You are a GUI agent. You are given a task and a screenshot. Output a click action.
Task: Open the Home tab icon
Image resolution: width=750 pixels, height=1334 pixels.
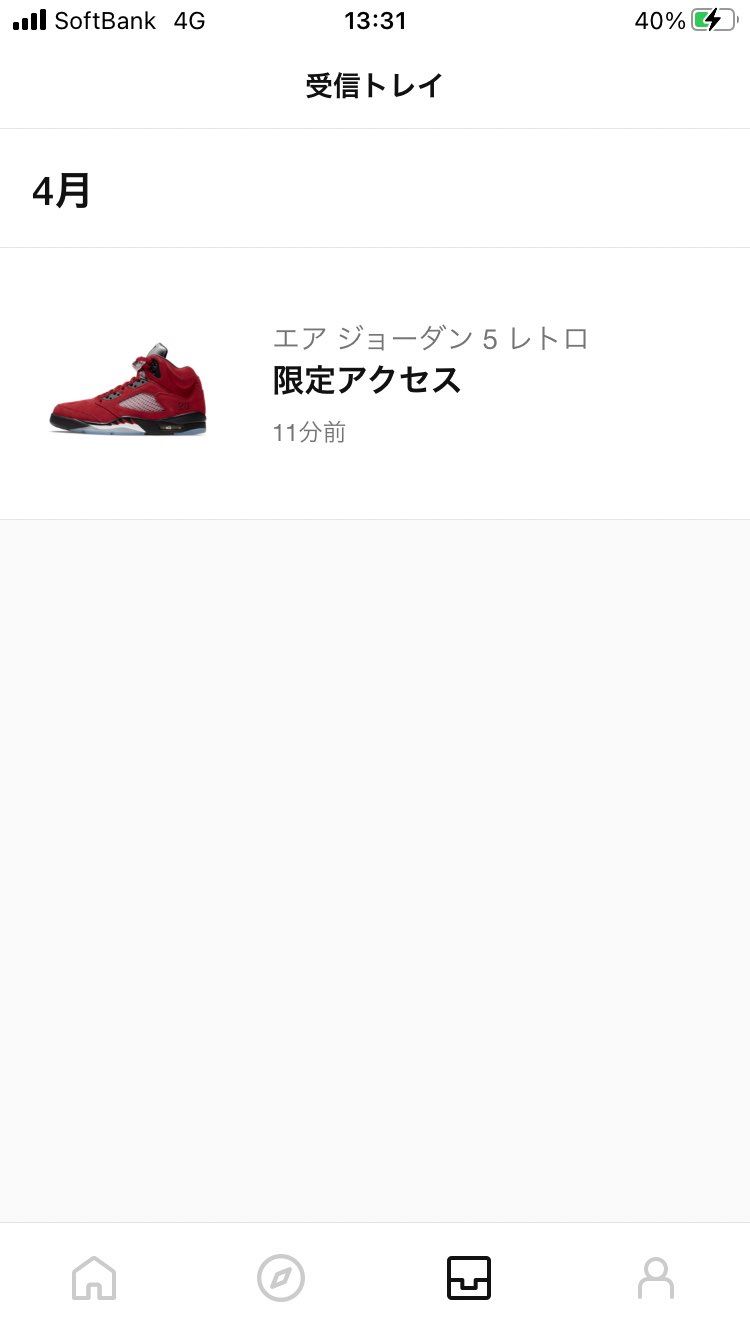(x=93, y=1277)
